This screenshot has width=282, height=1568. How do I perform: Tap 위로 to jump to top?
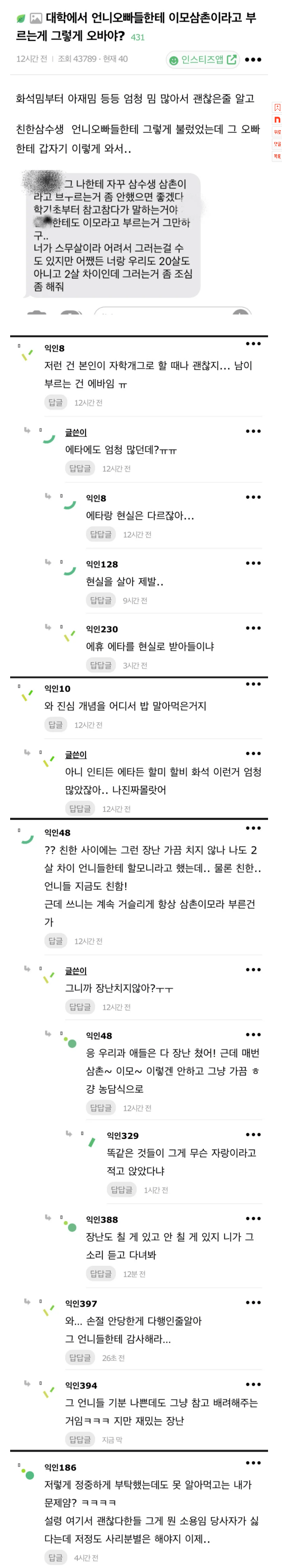(277, 132)
